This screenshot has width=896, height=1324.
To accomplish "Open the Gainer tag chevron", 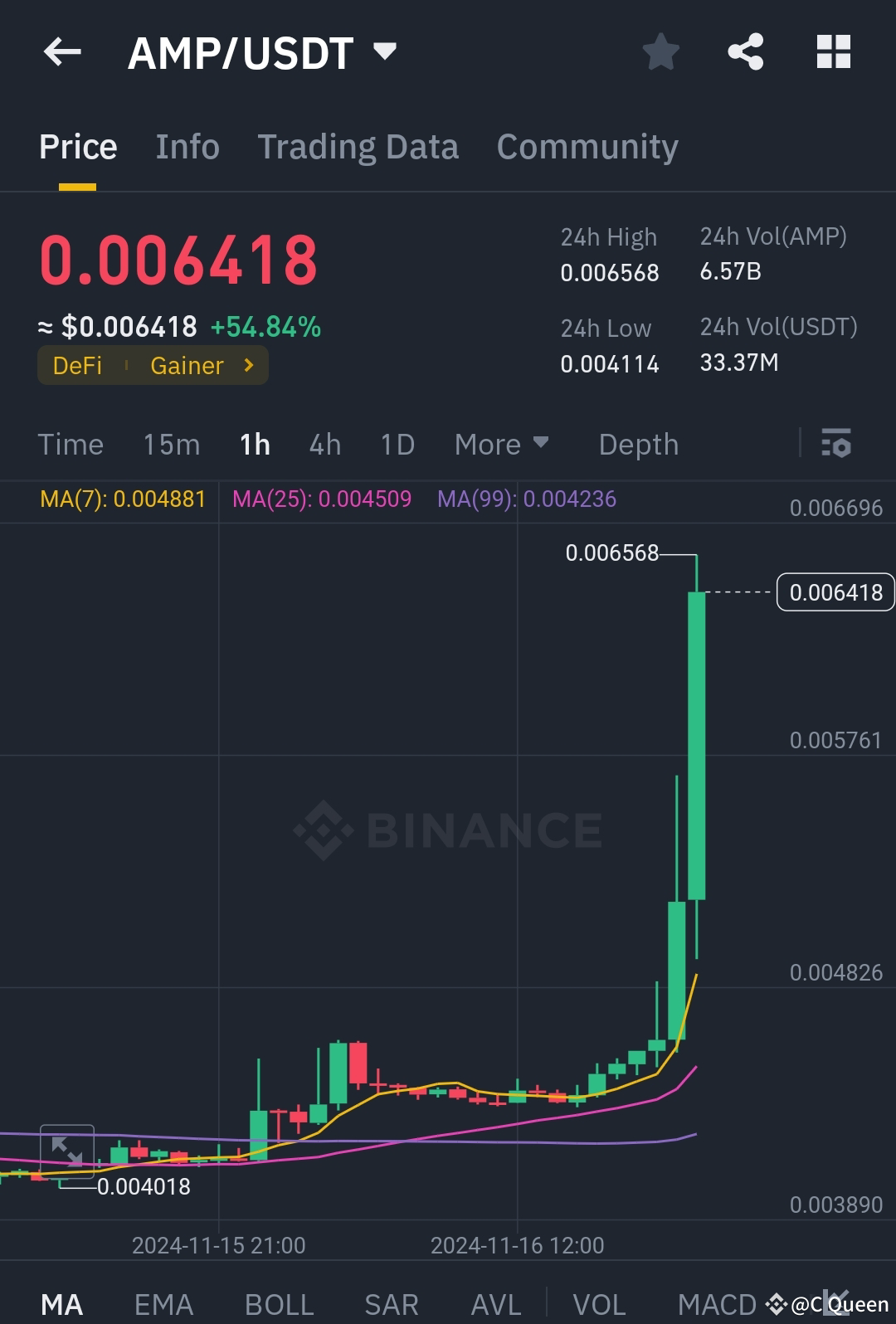I will pyautogui.click(x=247, y=365).
